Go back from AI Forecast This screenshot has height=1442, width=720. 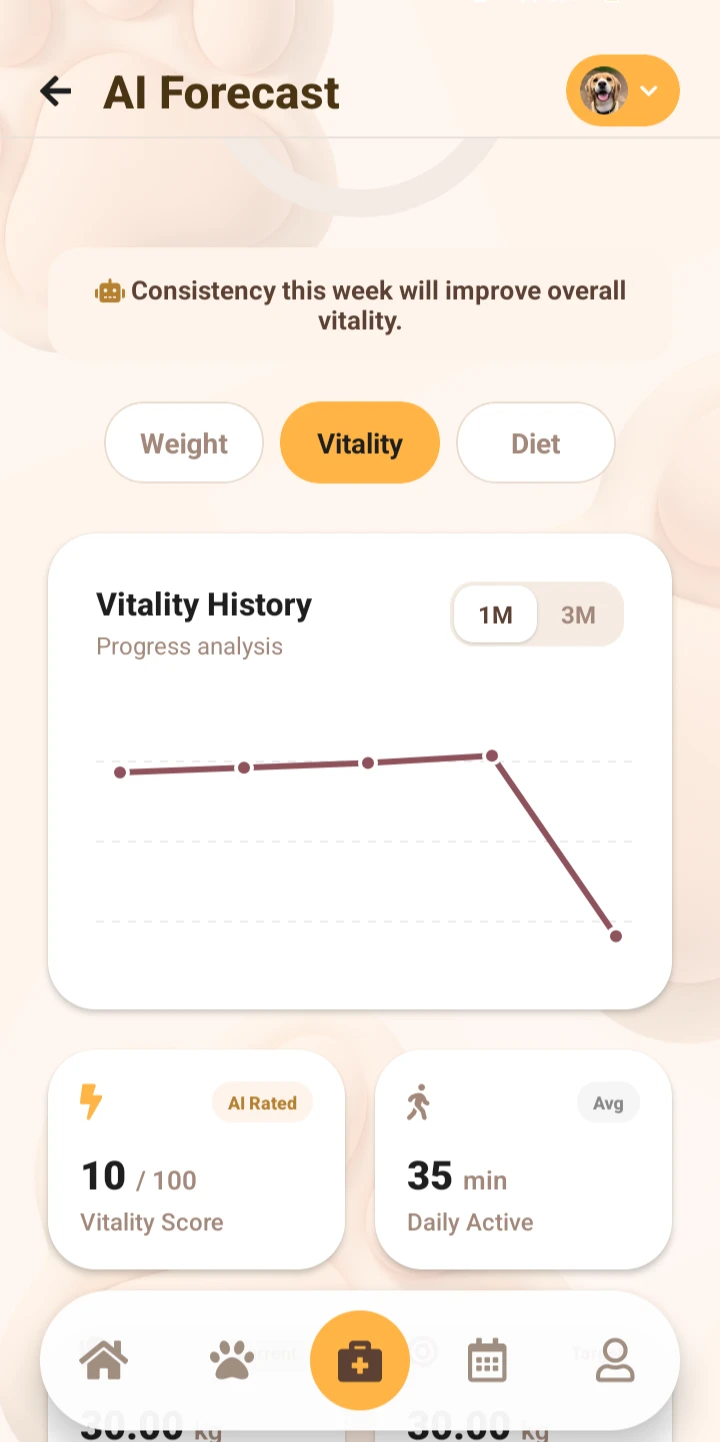(56, 92)
